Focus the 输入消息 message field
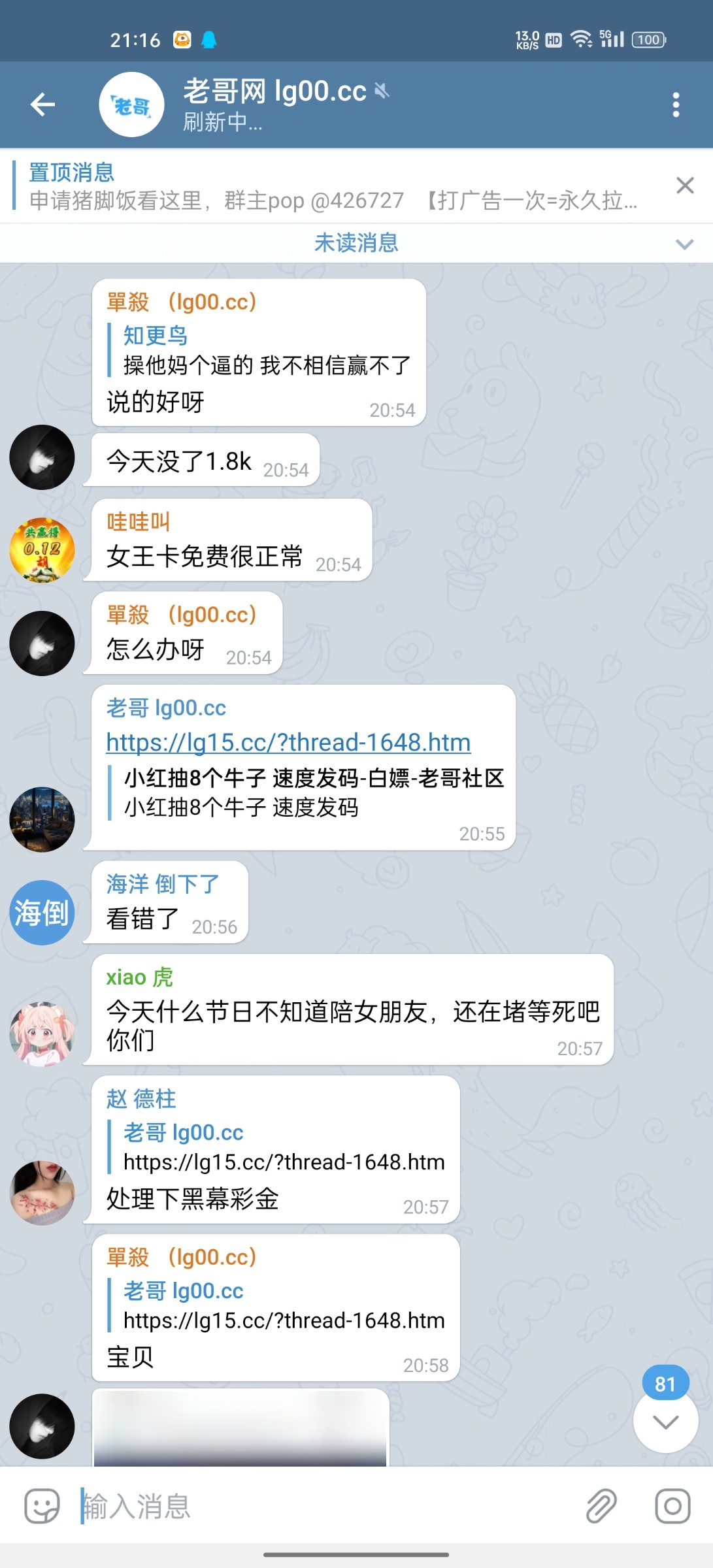 327,1506
